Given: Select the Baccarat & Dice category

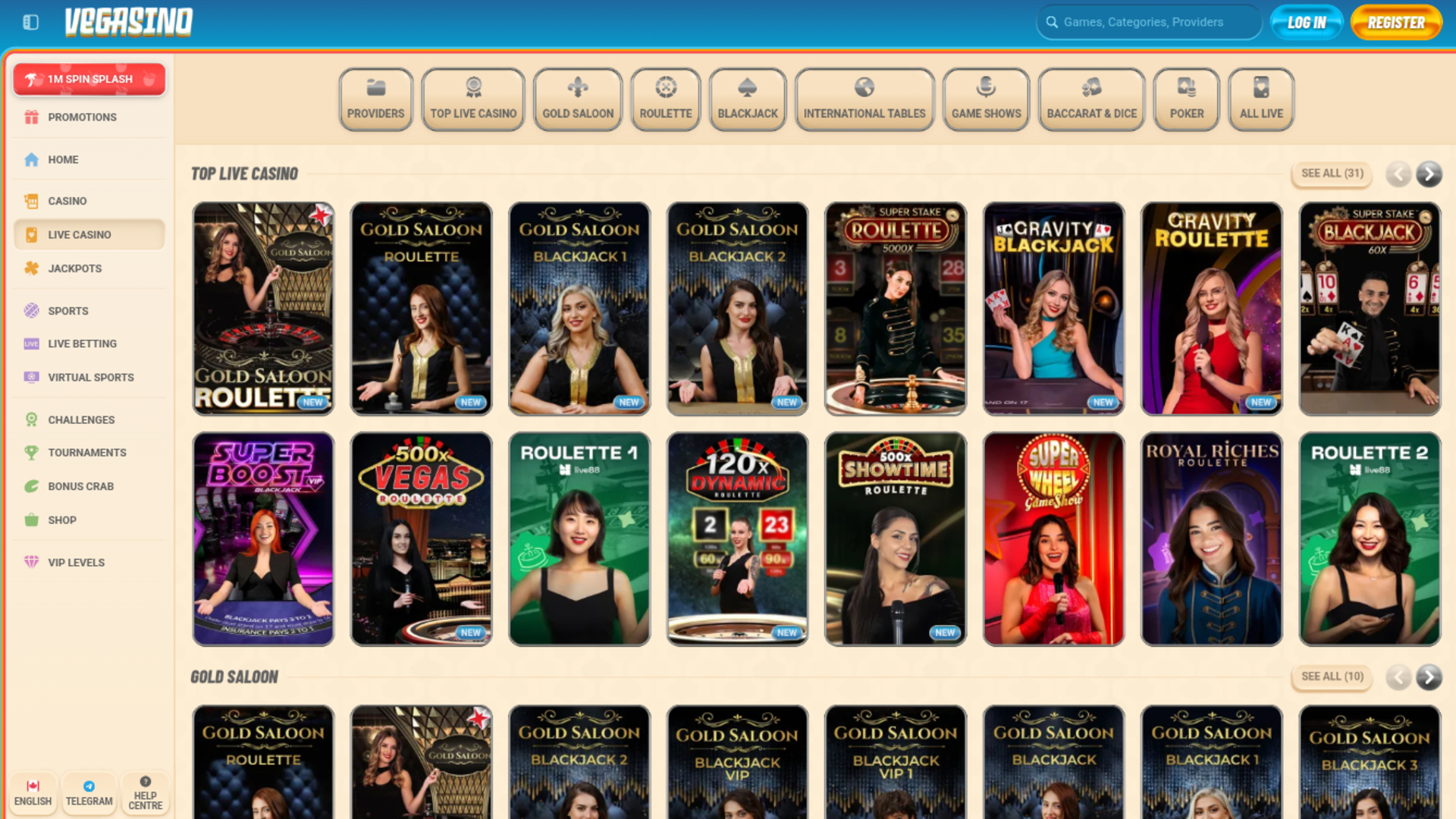Looking at the screenshot, I should [x=1091, y=99].
